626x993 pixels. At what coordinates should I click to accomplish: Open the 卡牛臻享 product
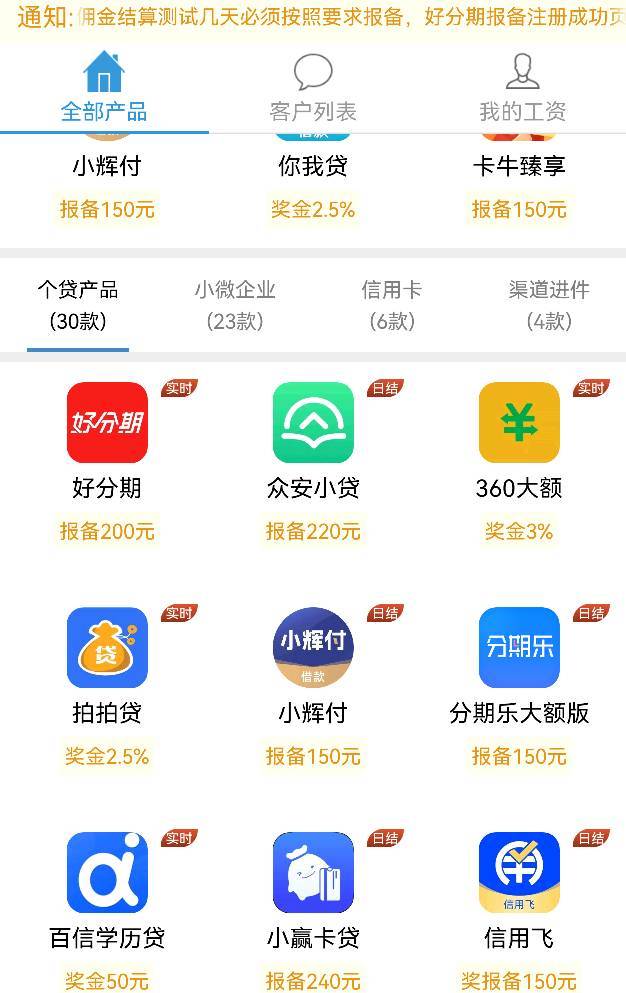(519, 180)
